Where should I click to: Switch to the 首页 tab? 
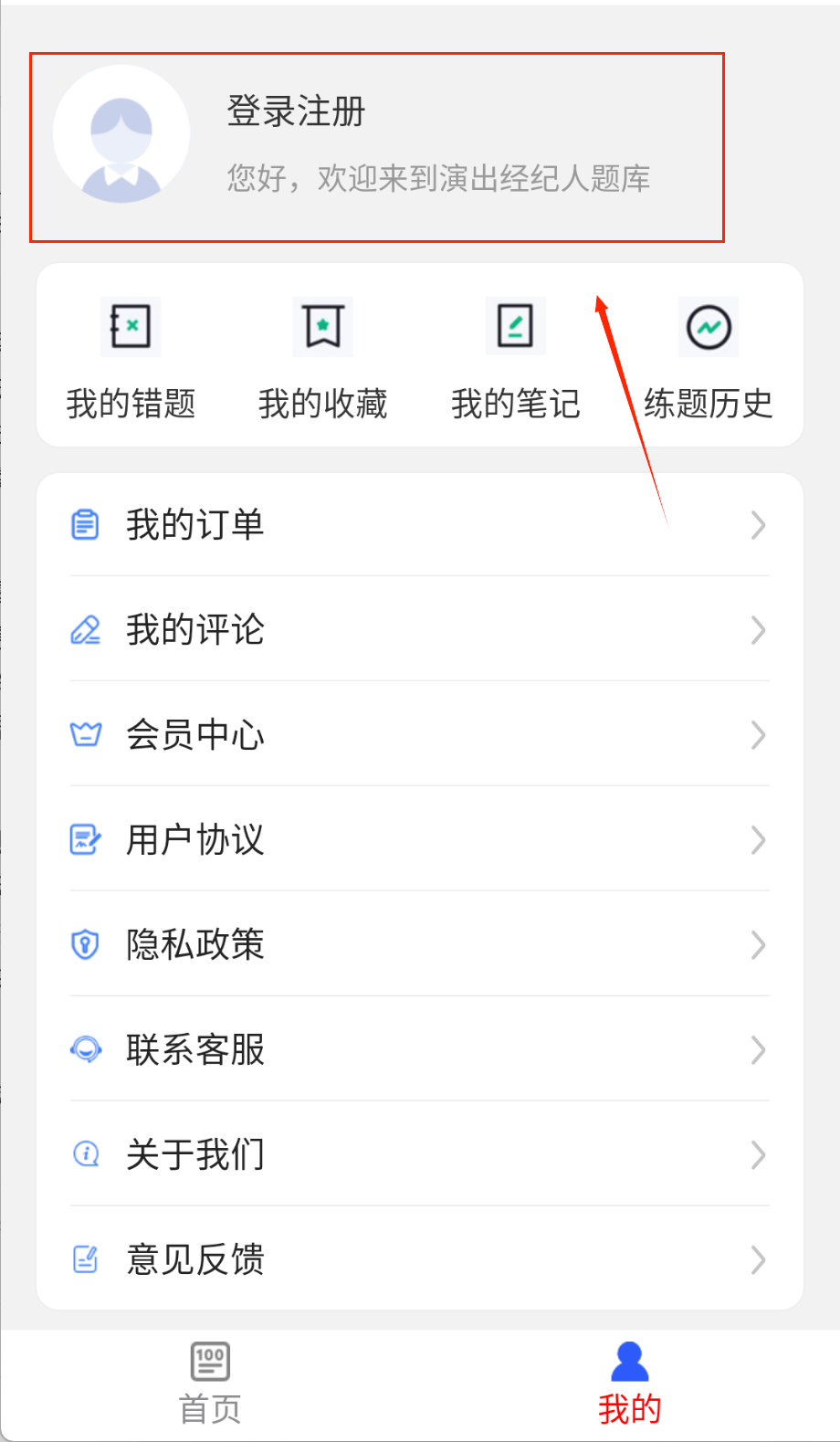pyautogui.click(x=210, y=1384)
